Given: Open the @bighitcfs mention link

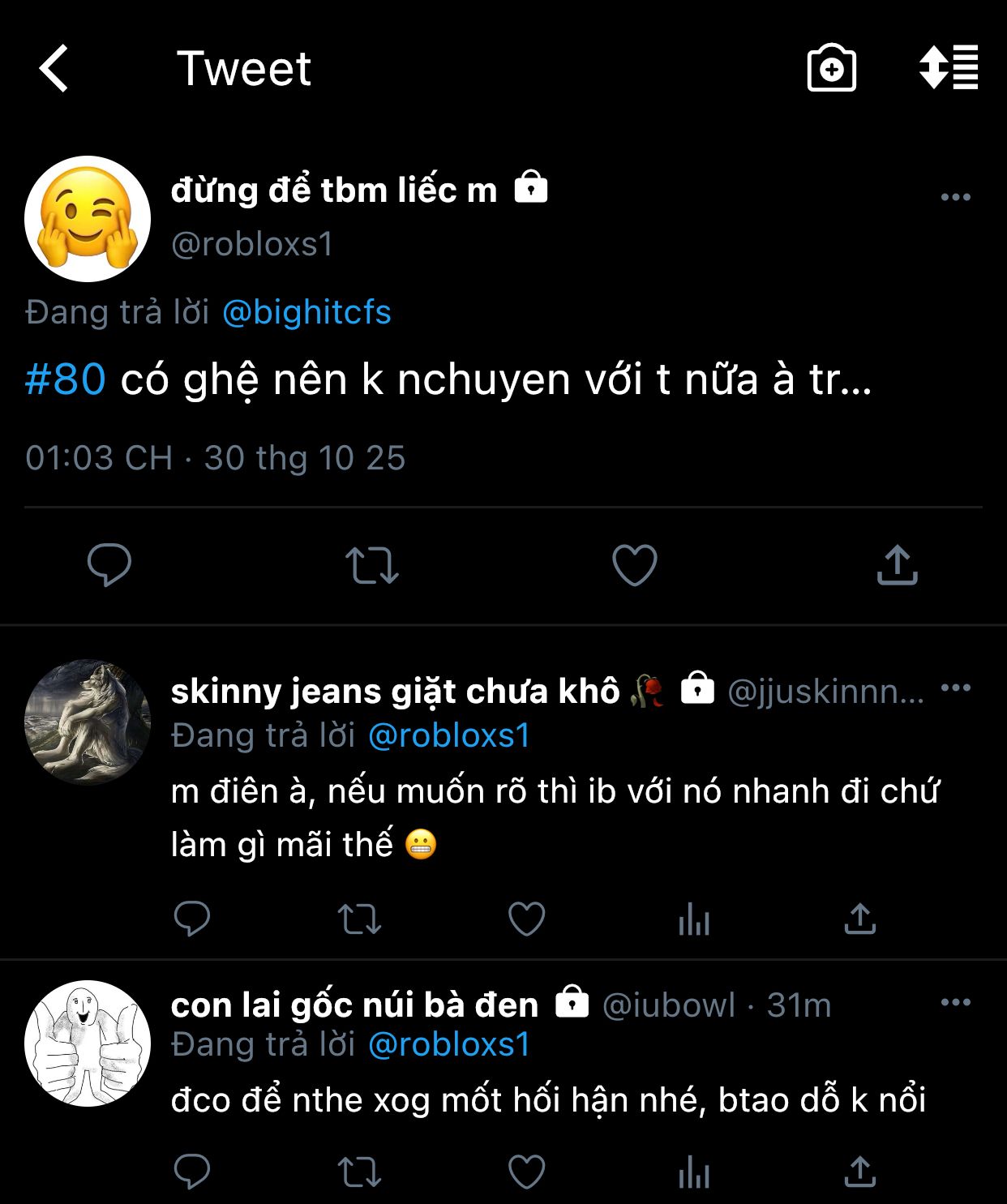Looking at the screenshot, I should point(306,313).
